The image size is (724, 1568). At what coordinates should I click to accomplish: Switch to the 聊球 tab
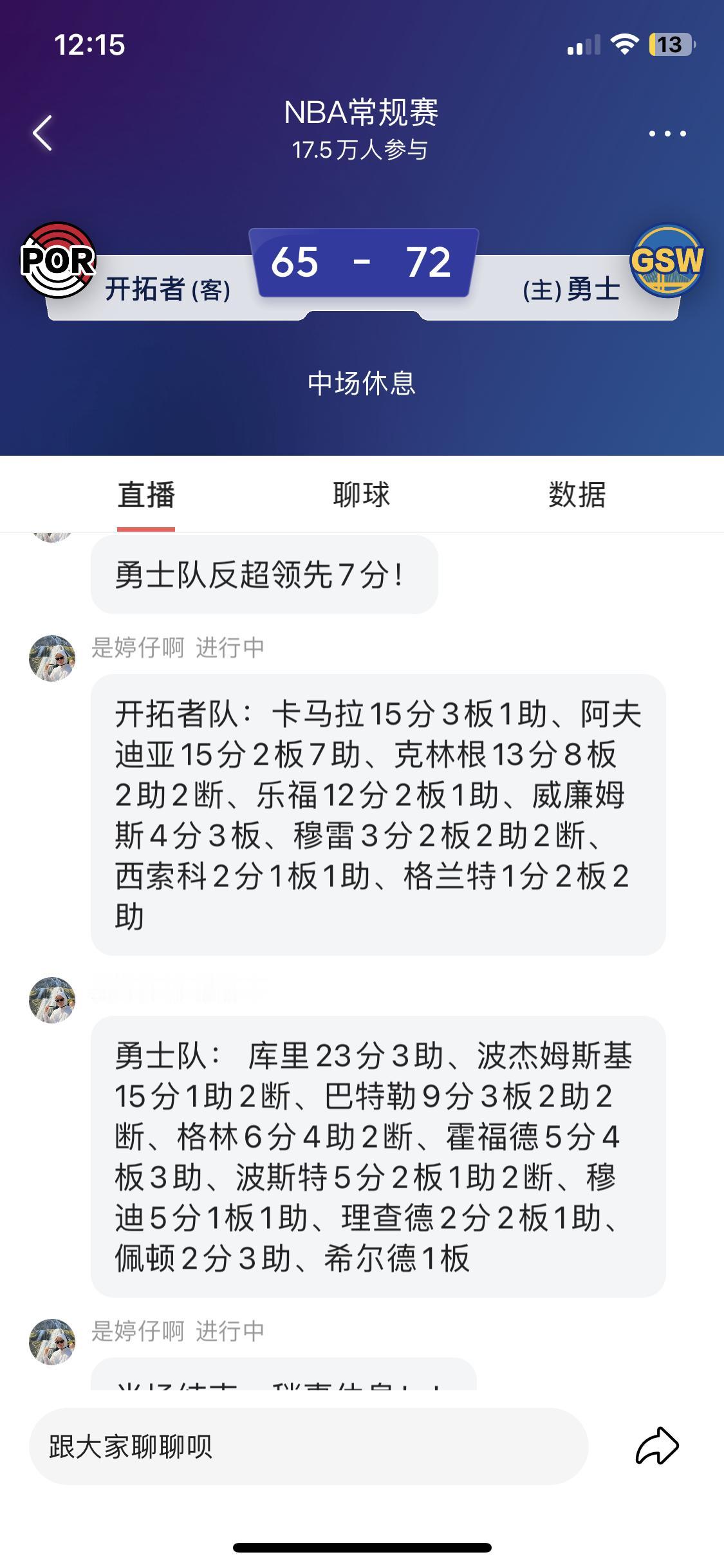tap(362, 496)
